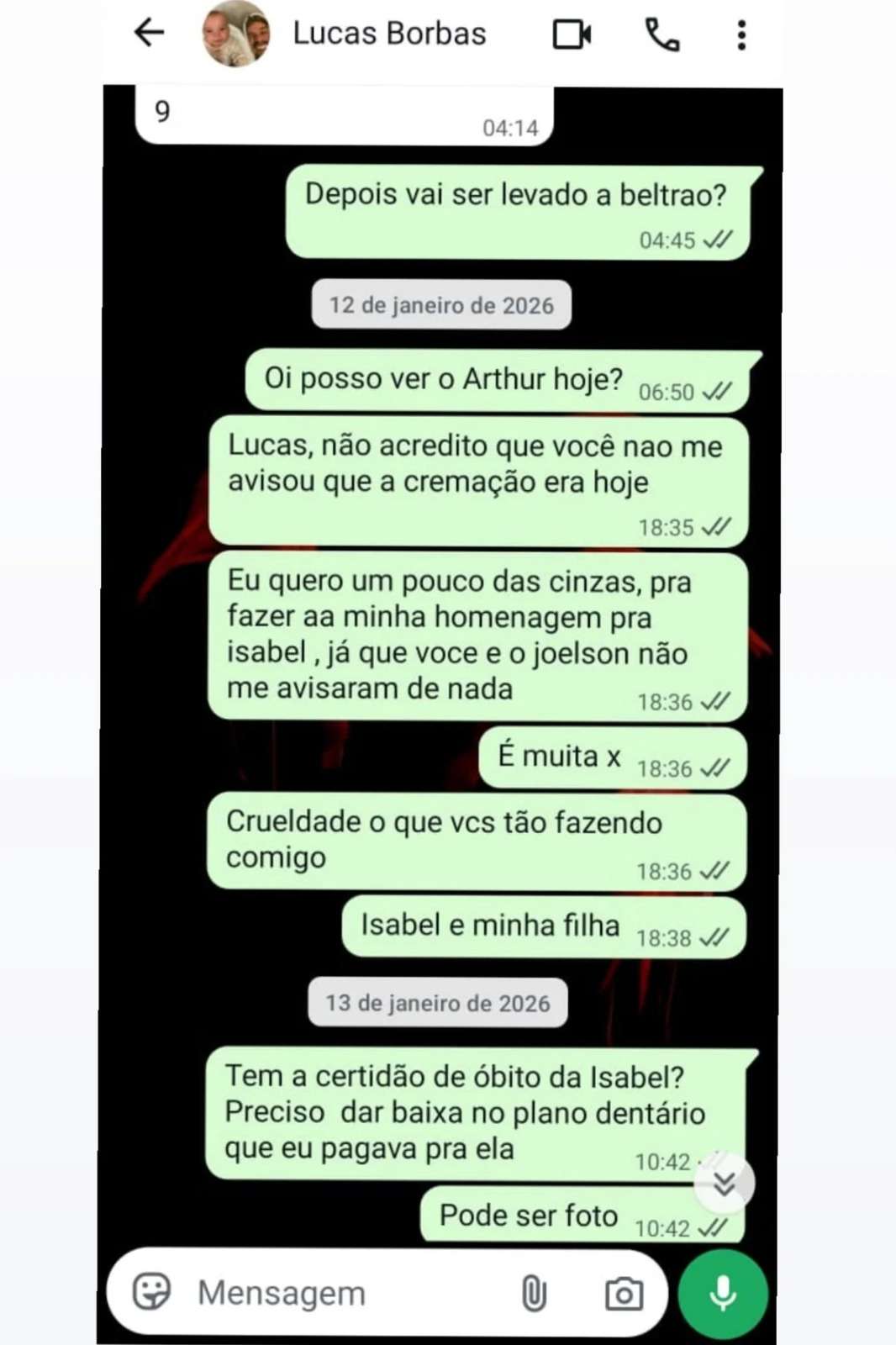Focus the Mensagem text field
Screen dimensions: 896x1345
336,1293
